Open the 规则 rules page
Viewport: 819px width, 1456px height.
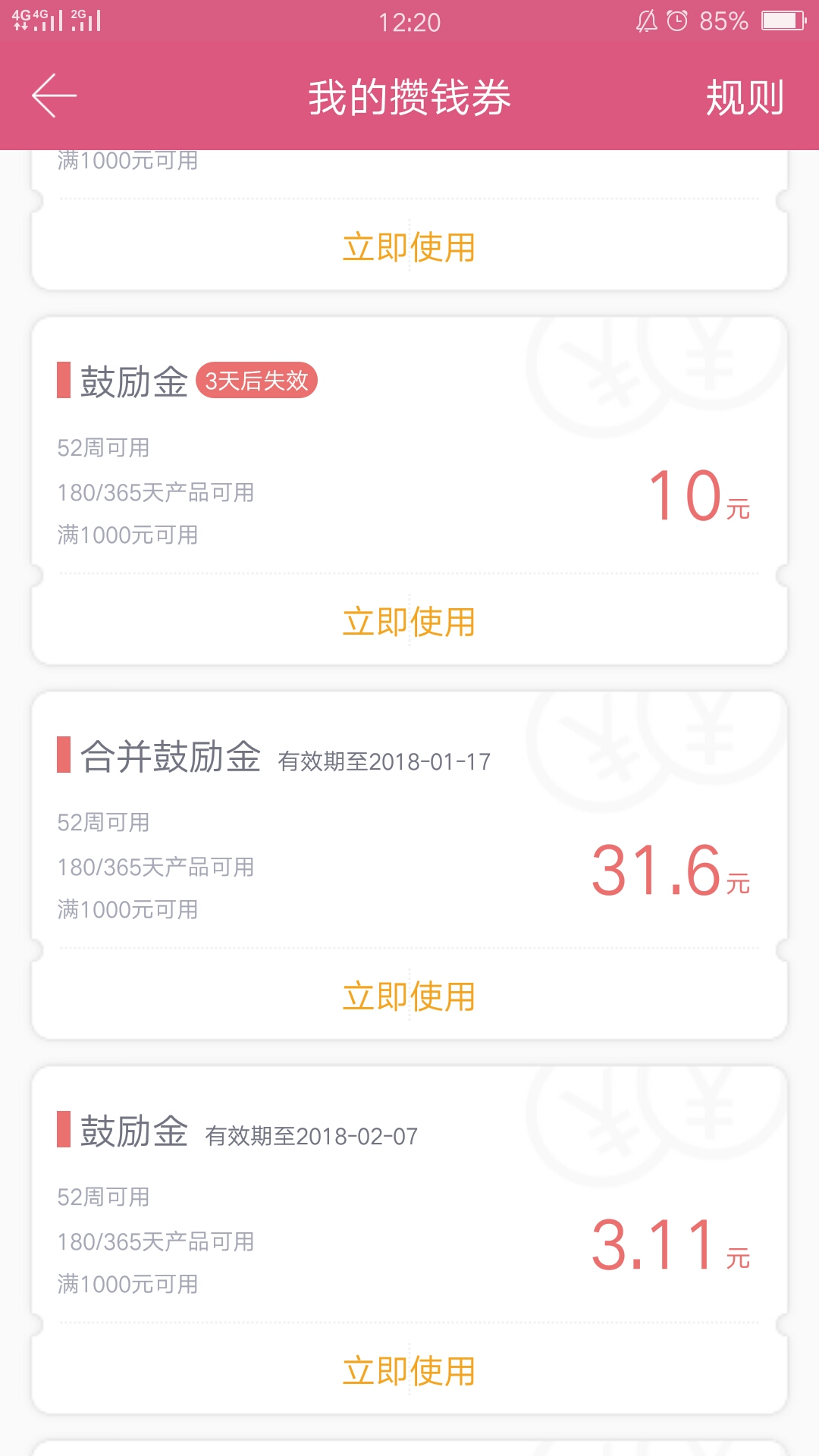pos(745,98)
